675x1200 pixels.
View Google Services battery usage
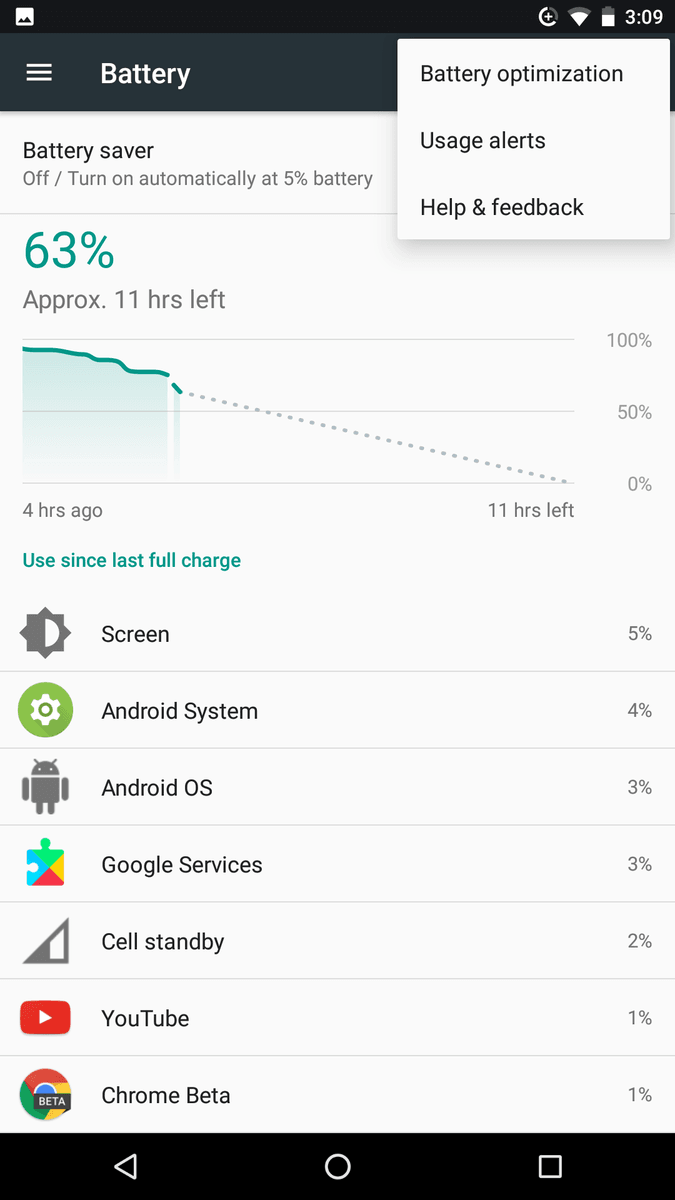tap(337, 864)
